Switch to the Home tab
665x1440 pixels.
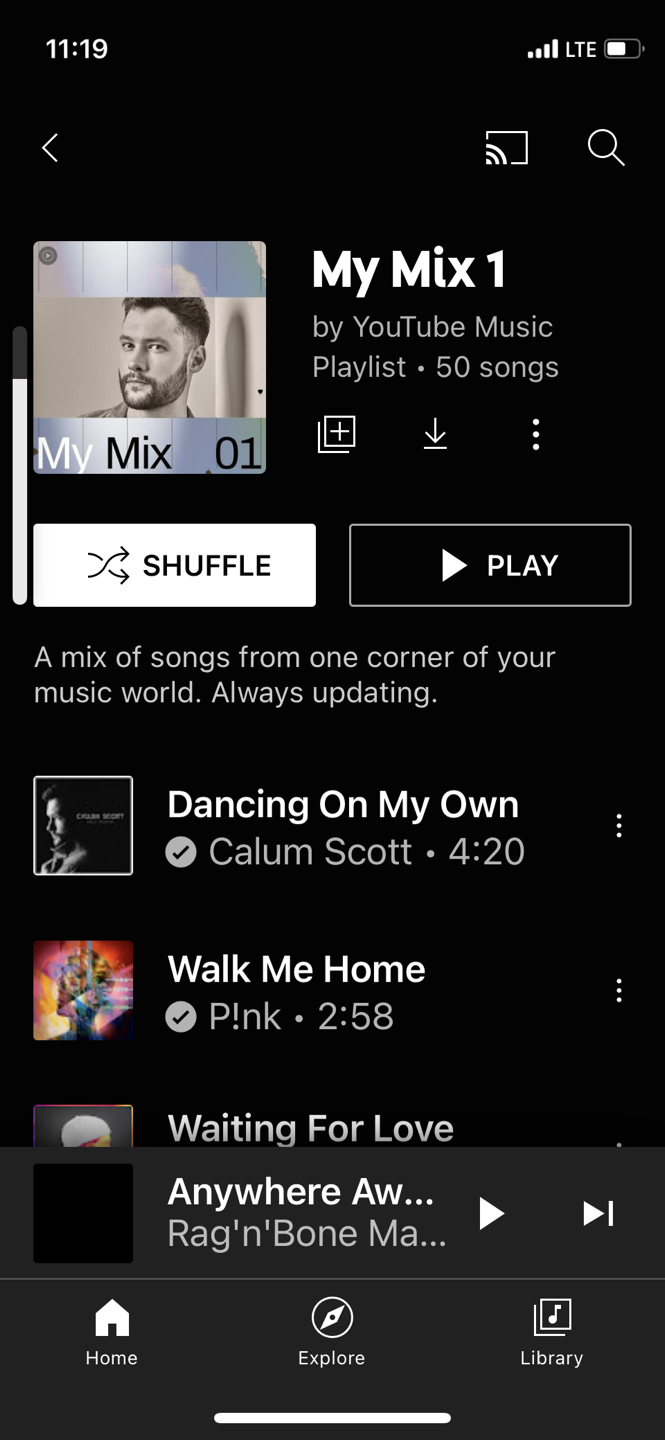(x=111, y=1332)
